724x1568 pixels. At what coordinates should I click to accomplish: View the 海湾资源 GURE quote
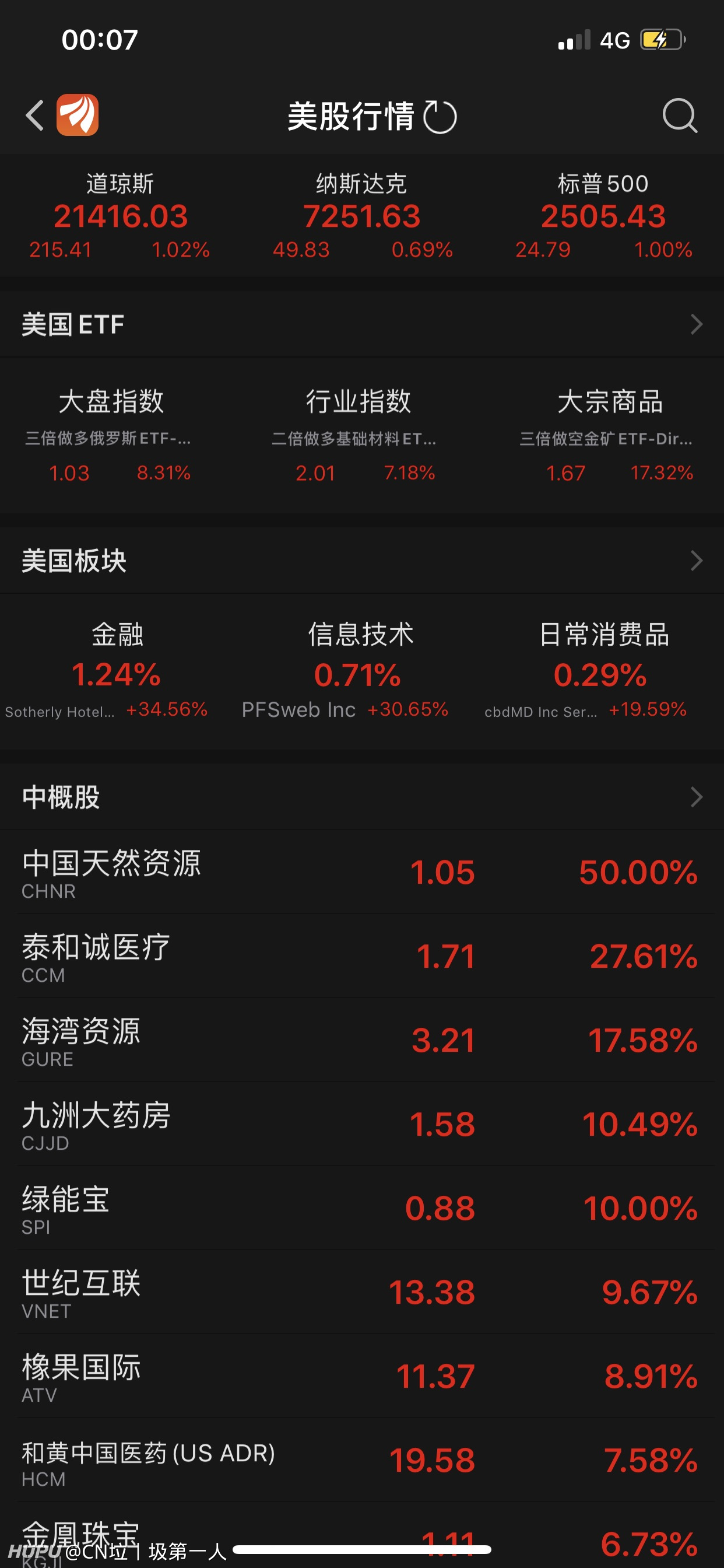click(362, 1040)
